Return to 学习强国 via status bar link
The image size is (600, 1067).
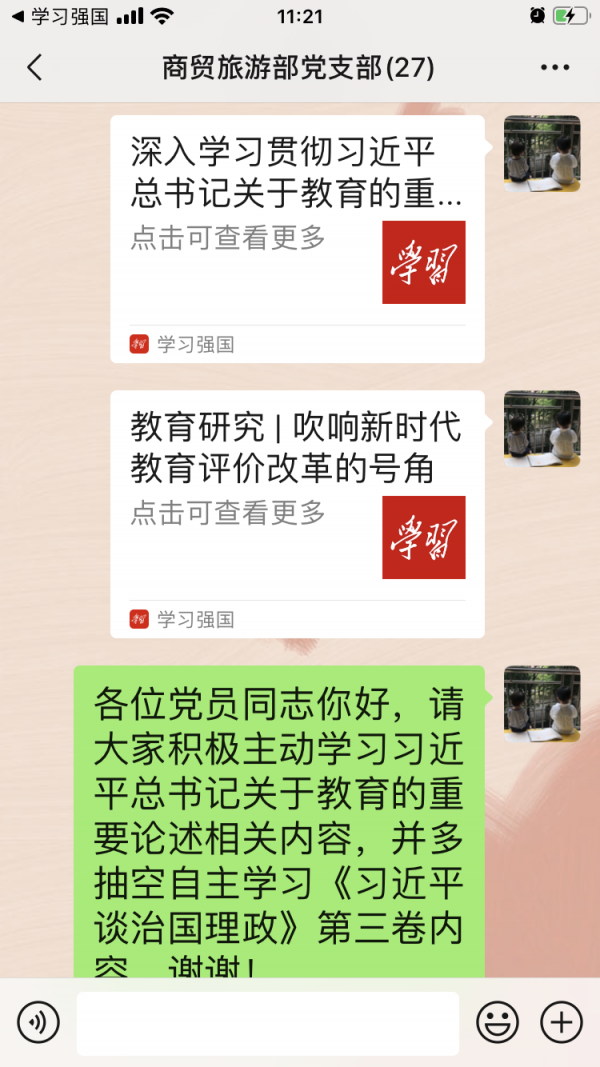tap(60, 17)
